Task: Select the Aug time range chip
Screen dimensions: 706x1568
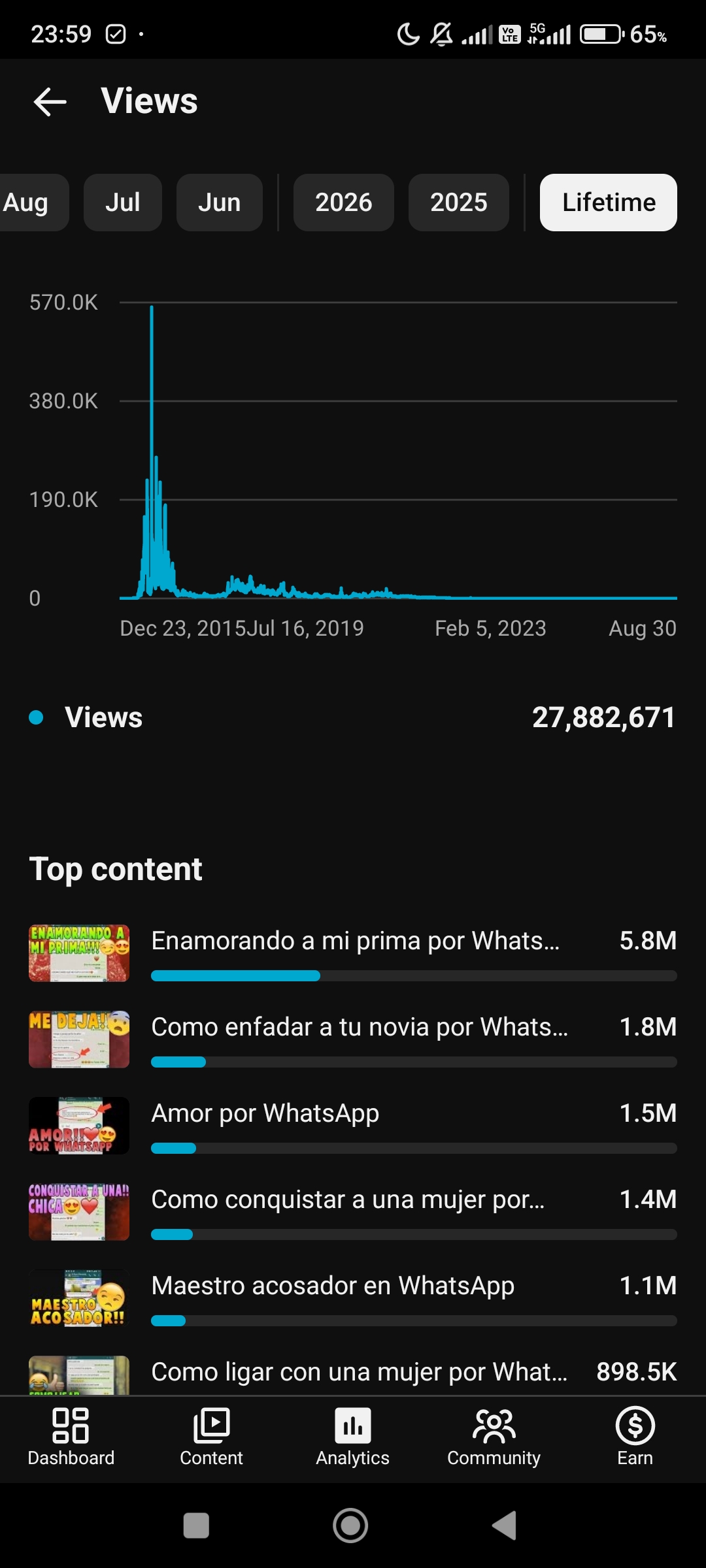Action: click(x=31, y=203)
